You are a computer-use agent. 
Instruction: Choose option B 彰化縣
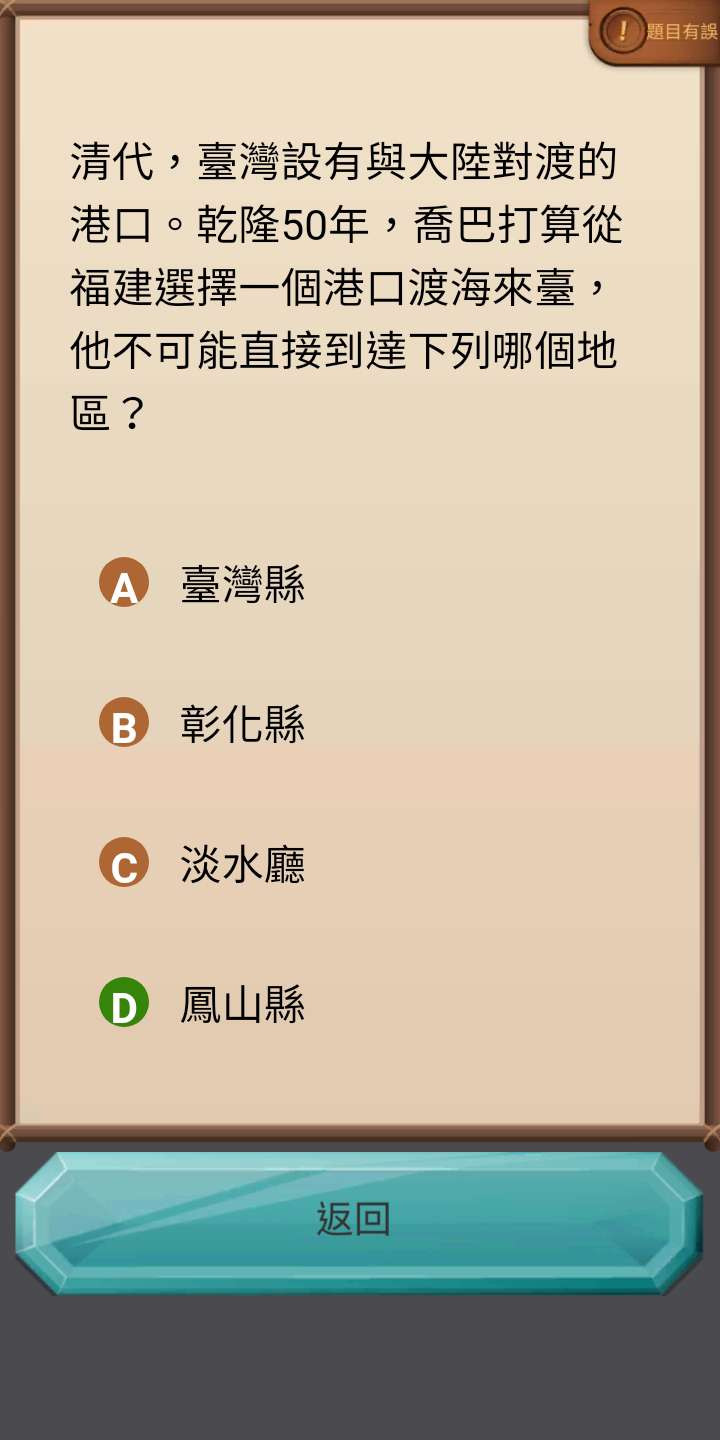[241, 724]
